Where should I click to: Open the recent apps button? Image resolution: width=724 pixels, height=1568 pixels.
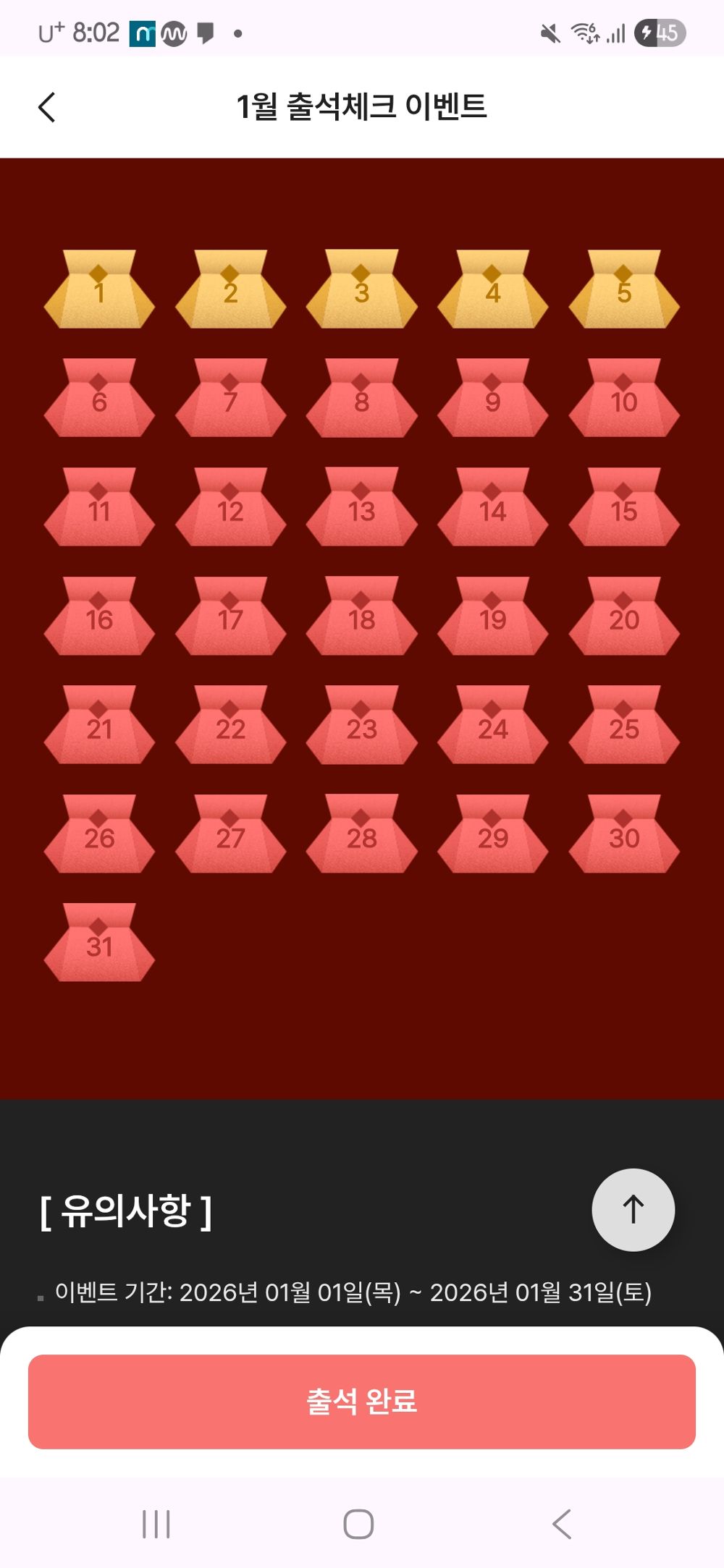coord(156,1524)
